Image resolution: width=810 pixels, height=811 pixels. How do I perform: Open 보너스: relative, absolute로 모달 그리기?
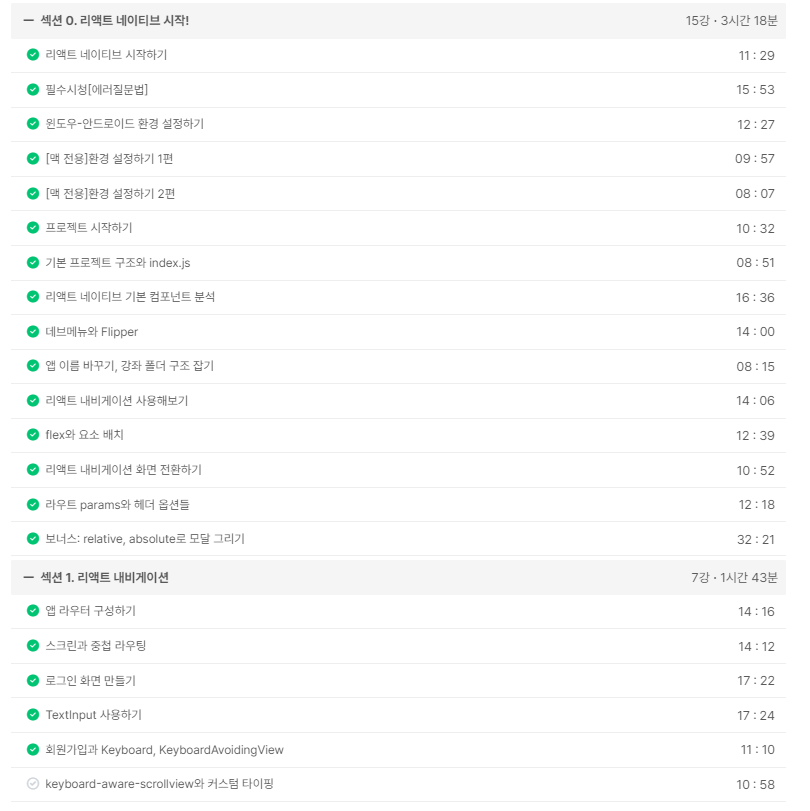145,539
